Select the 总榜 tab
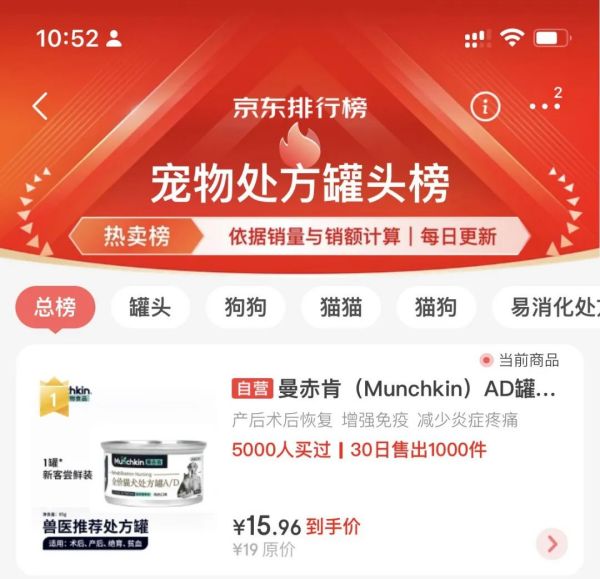Viewport: 600px width, 579px height. click(55, 307)
